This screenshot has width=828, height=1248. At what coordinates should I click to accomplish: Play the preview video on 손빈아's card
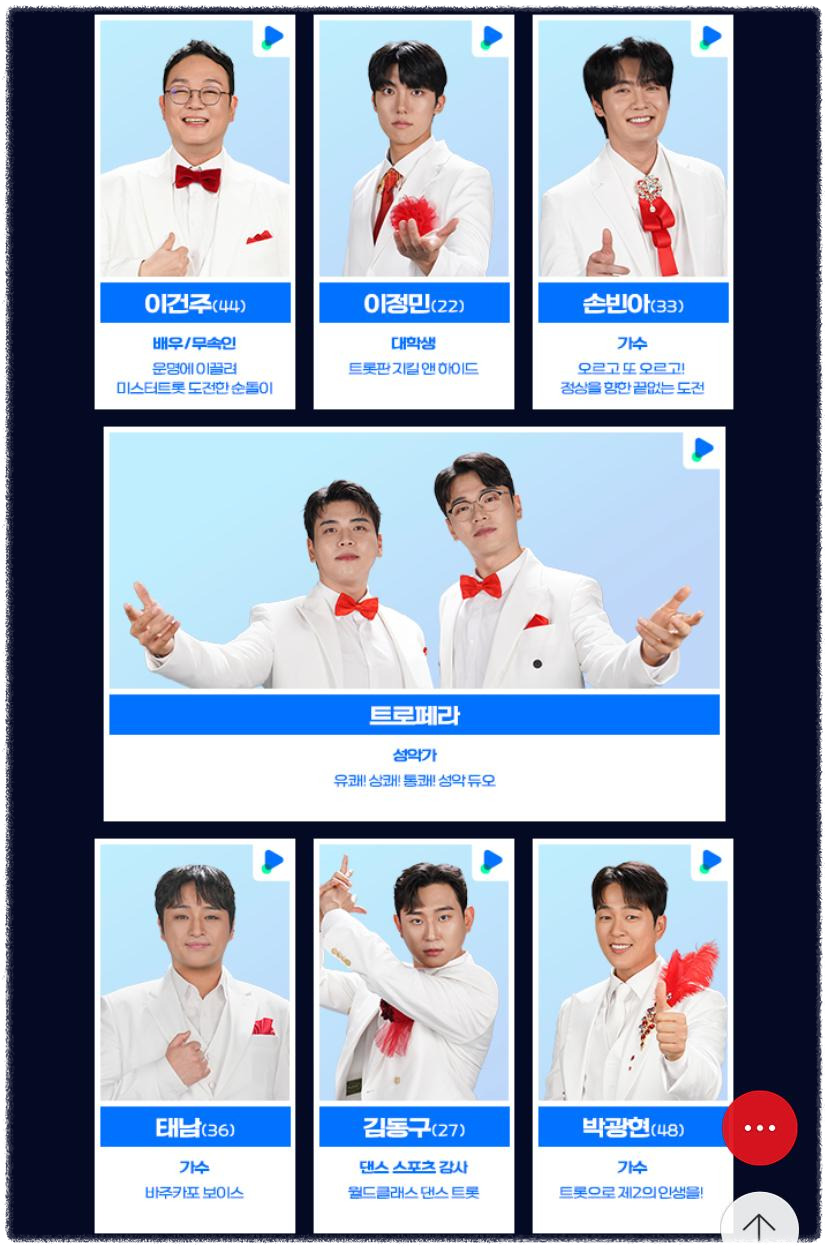point(710,37)
